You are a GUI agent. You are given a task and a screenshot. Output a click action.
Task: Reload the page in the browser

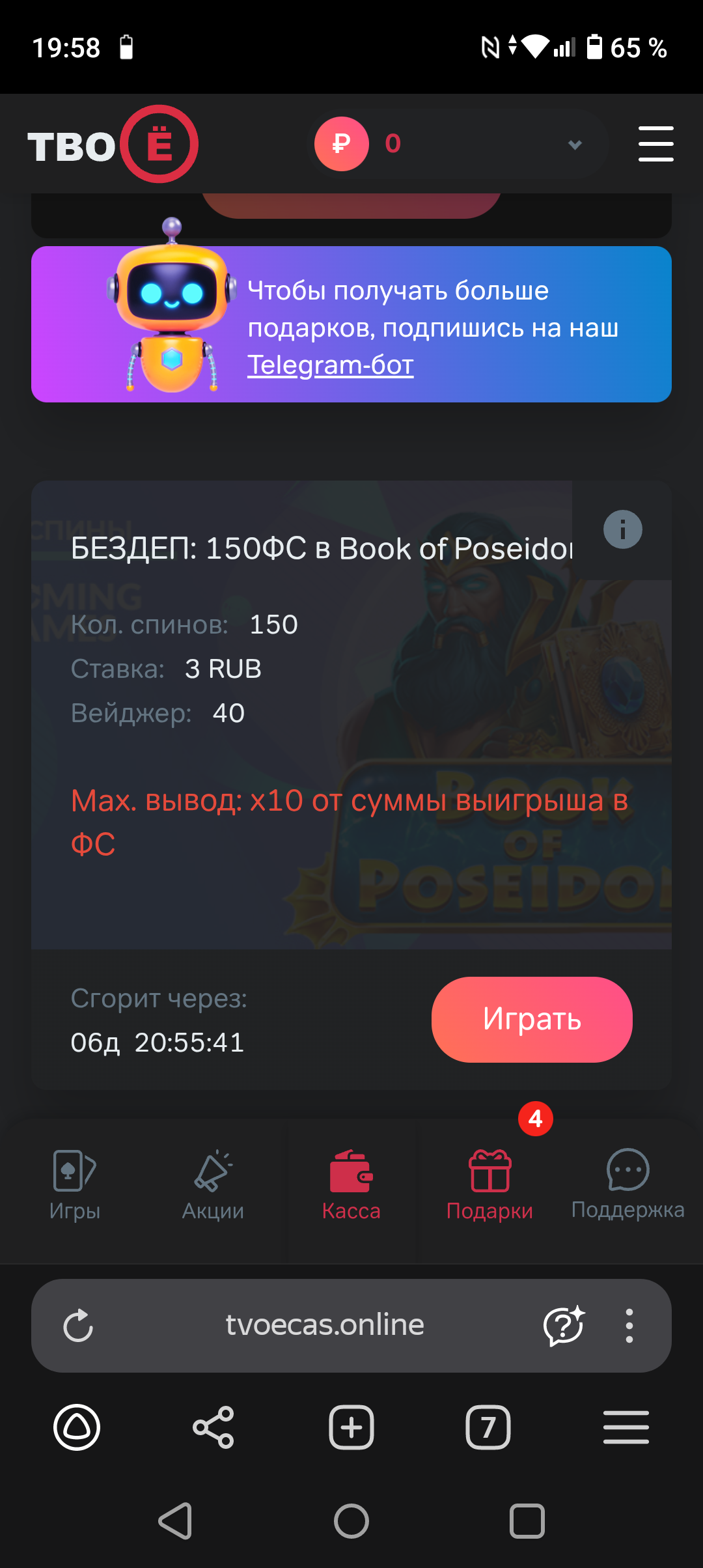click(78, 1326)
